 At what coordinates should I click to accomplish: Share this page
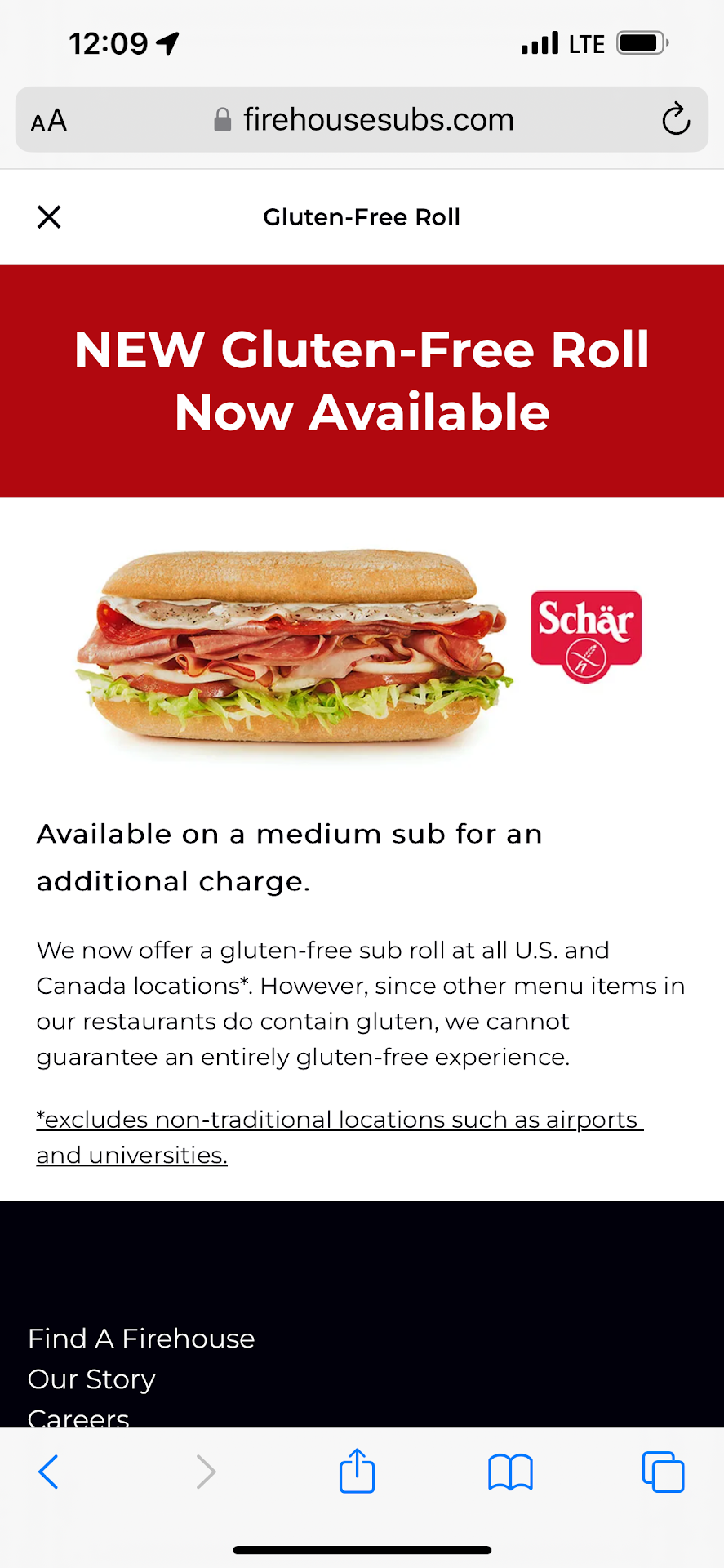click(357, 1472)
